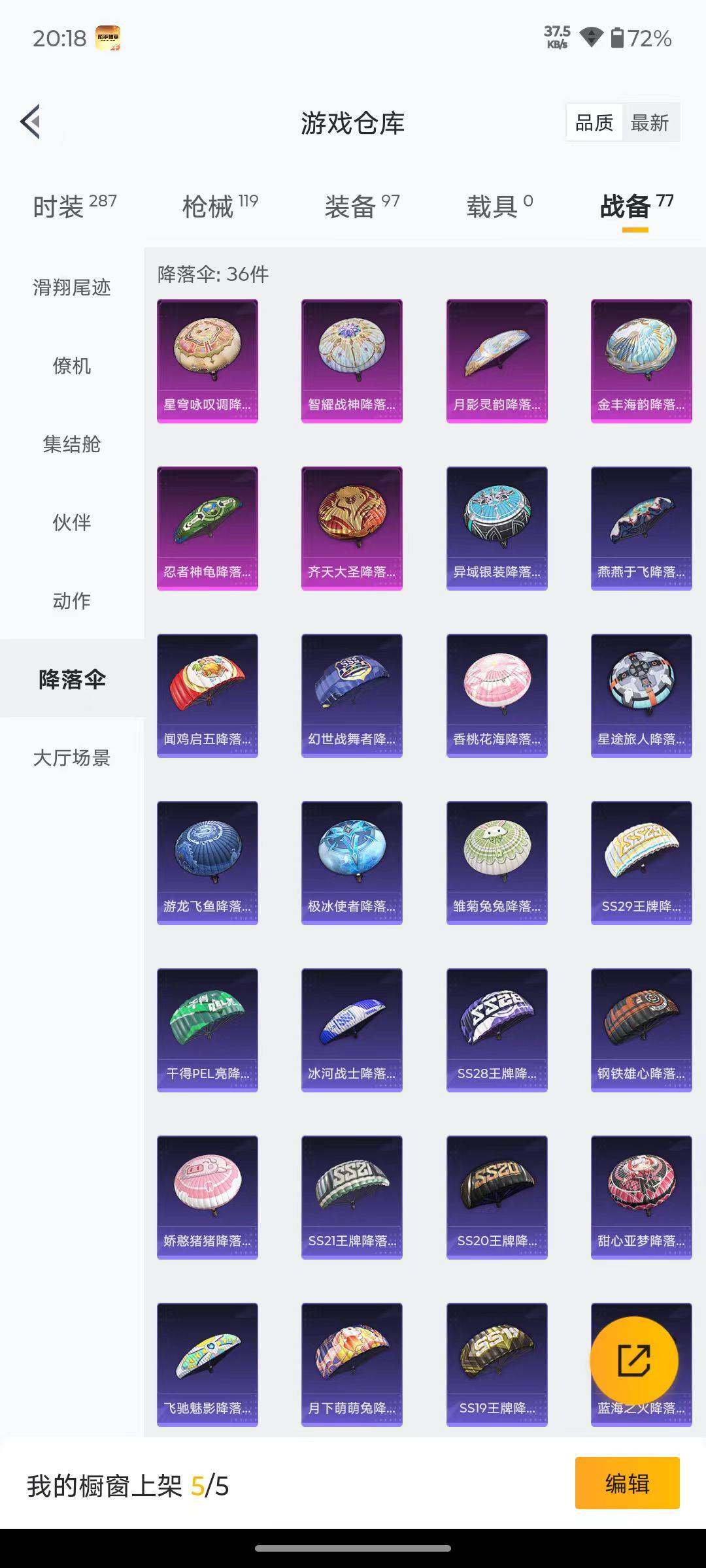Open the 香桃花海 parachute item

coord(497,696)
